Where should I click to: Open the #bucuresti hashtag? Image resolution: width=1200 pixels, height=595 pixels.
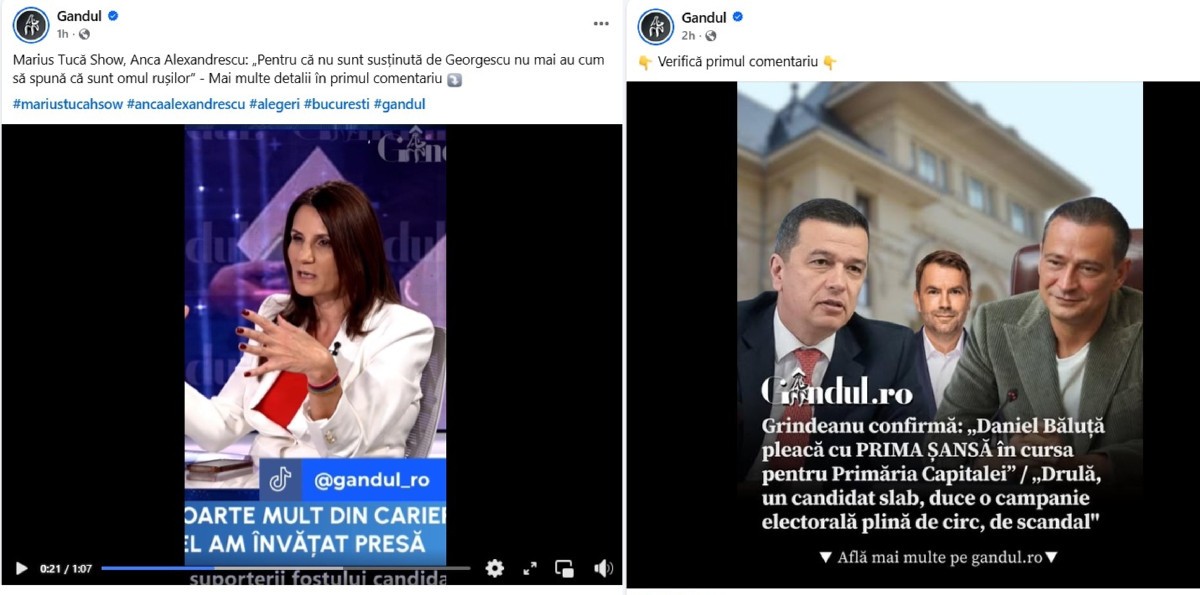[337, 104]
